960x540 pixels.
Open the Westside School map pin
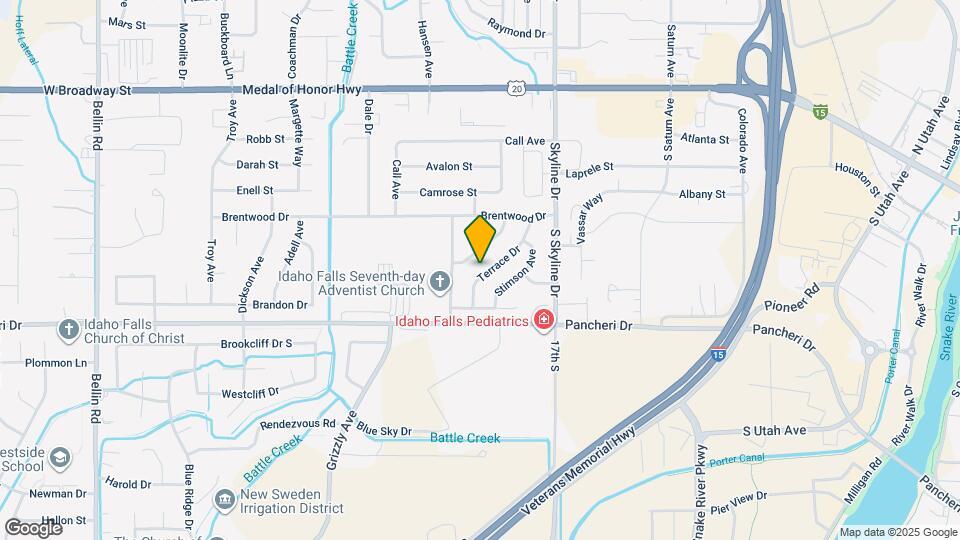(60, 458)
